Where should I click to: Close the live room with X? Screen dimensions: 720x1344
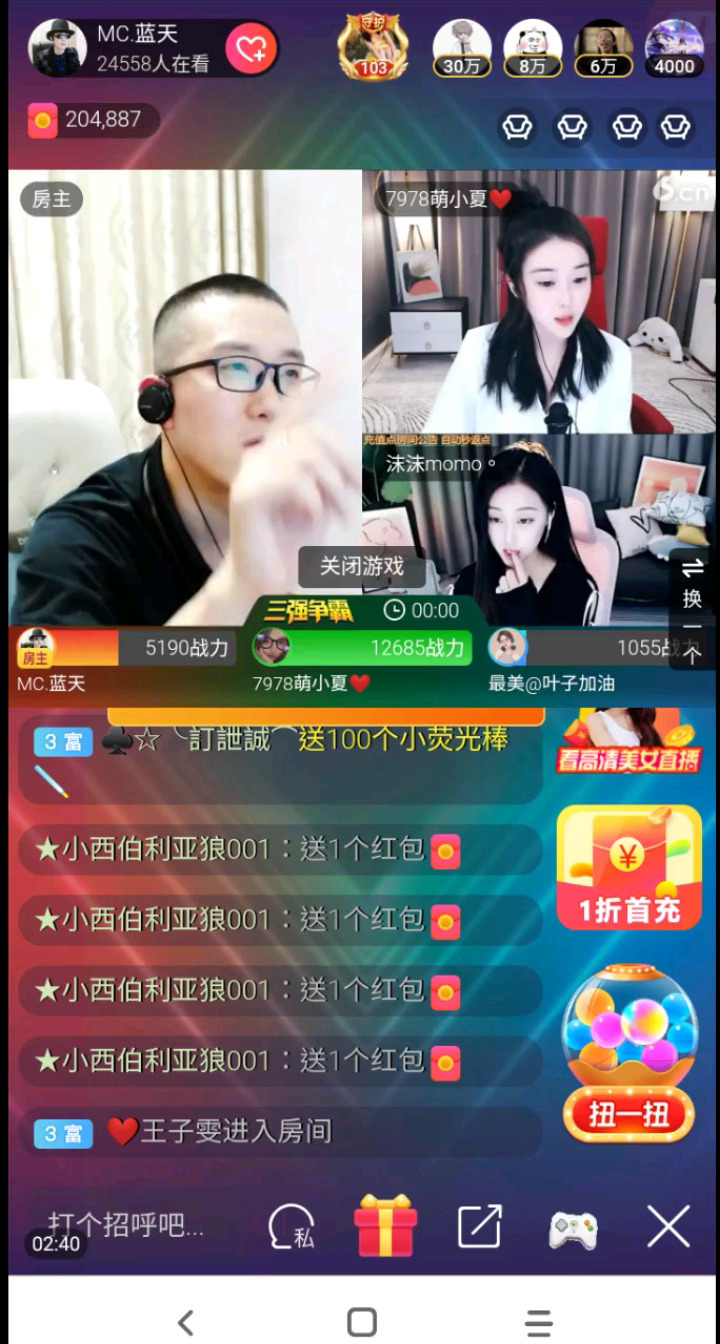click(x=667, y=1226)
